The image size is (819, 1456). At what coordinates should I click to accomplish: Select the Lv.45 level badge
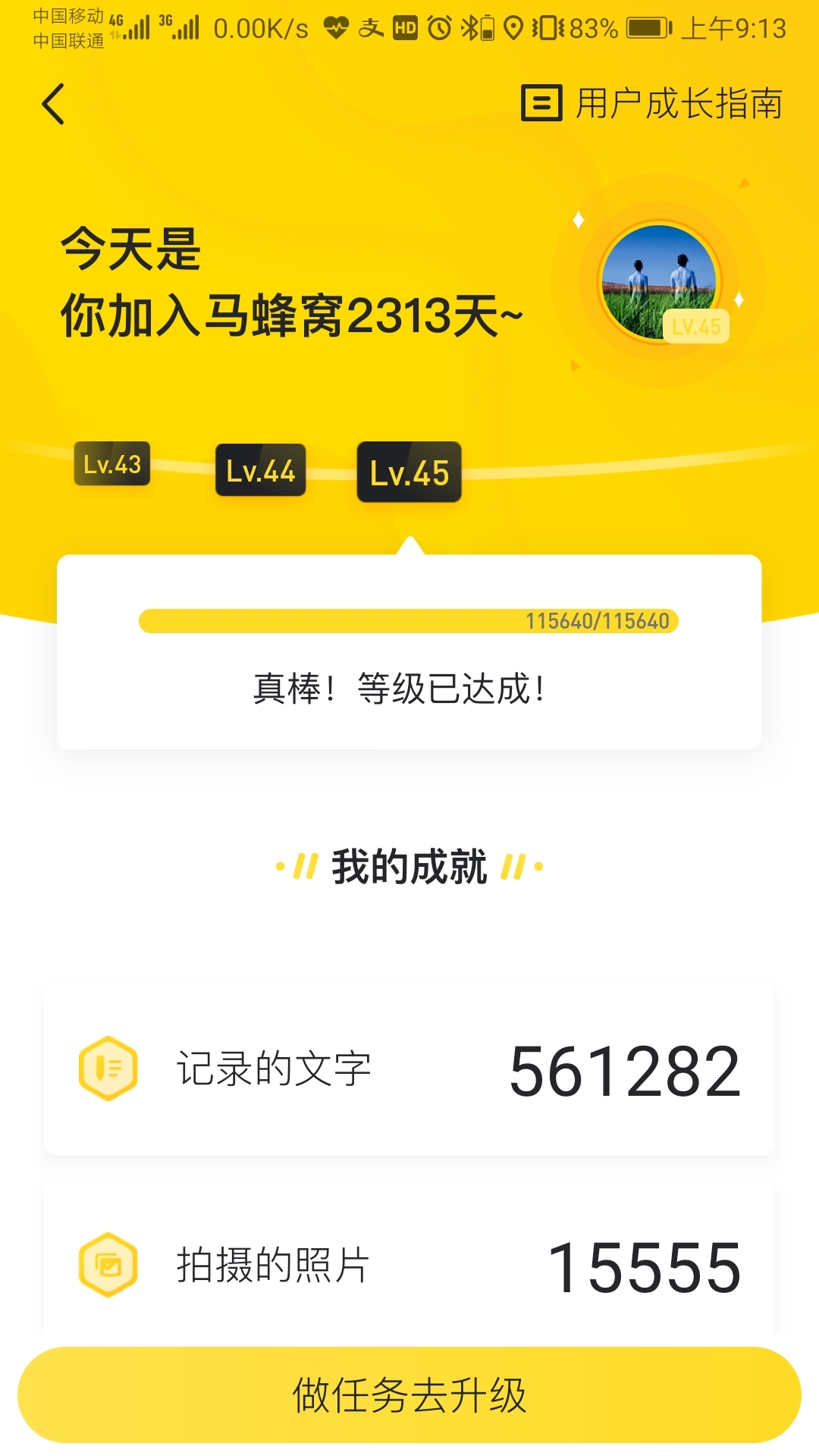click(409, 472)
